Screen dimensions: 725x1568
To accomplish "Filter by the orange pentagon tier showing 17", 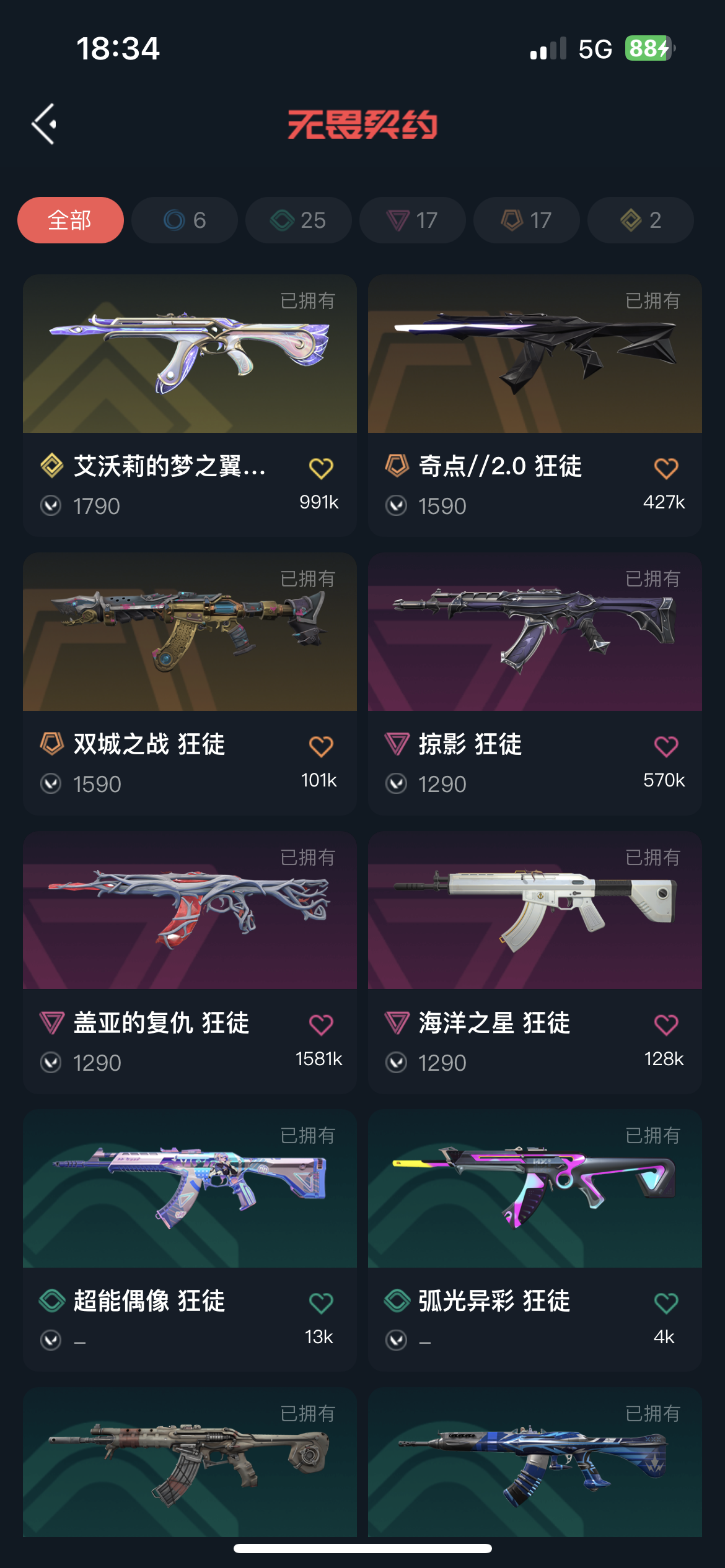I will coord(527,220).
